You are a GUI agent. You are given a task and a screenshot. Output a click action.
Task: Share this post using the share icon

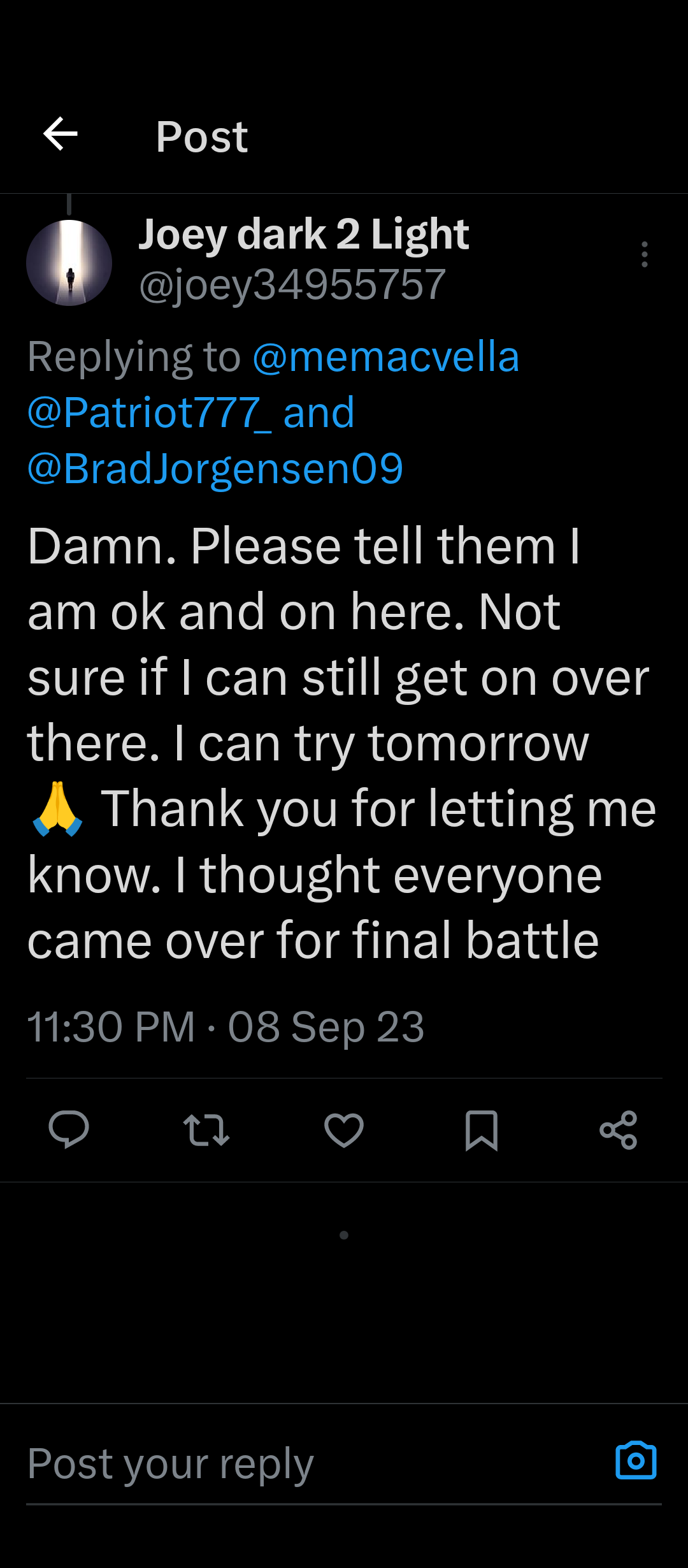tap(619, 1129)
